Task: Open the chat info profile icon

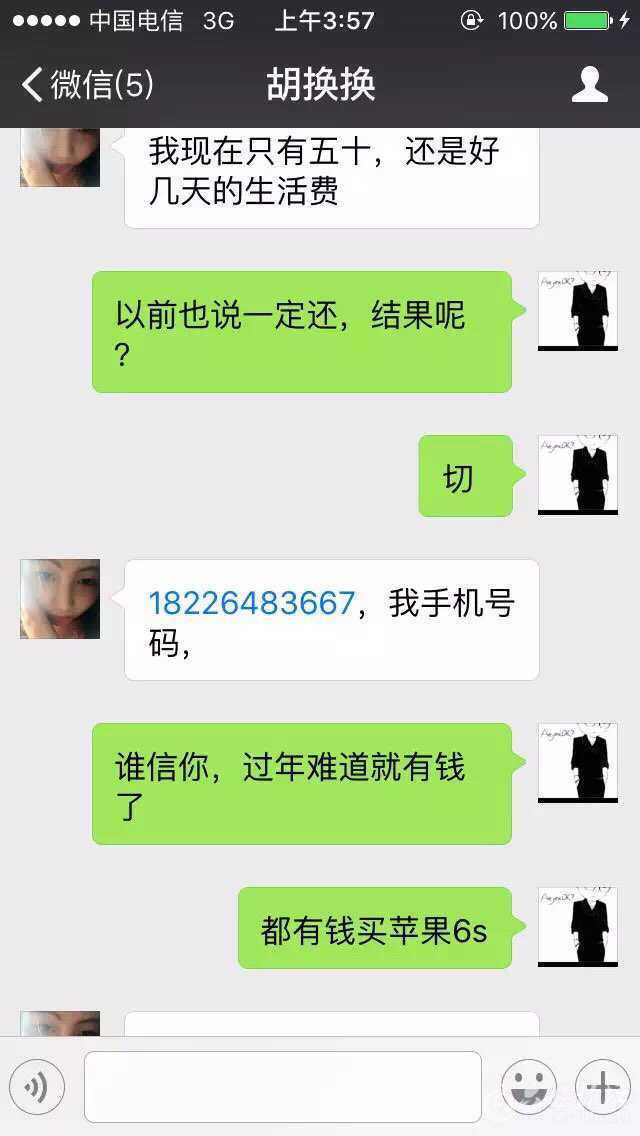Action: click(589, 85)
